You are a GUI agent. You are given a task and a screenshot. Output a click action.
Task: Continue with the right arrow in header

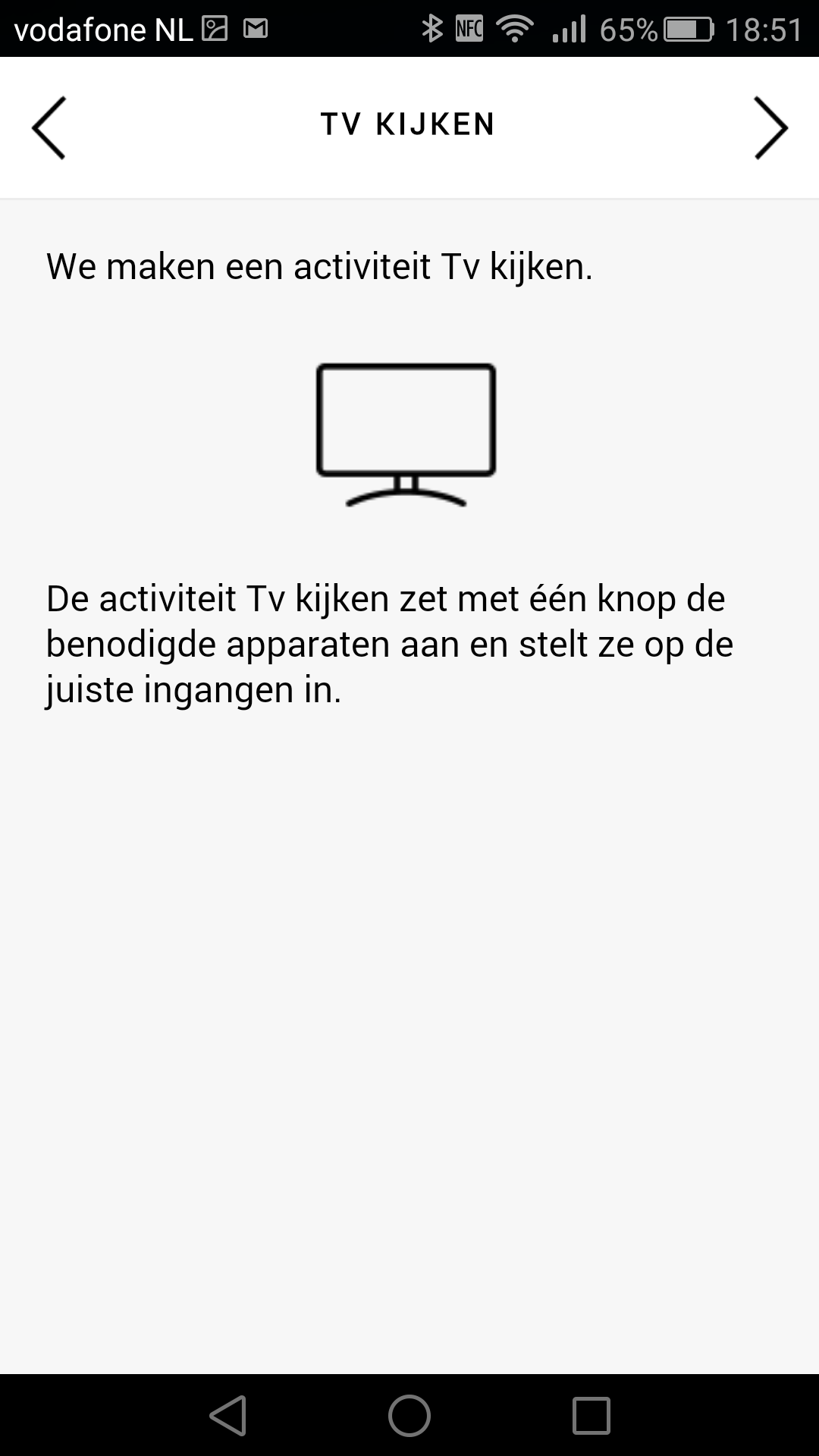pos(770,127)
